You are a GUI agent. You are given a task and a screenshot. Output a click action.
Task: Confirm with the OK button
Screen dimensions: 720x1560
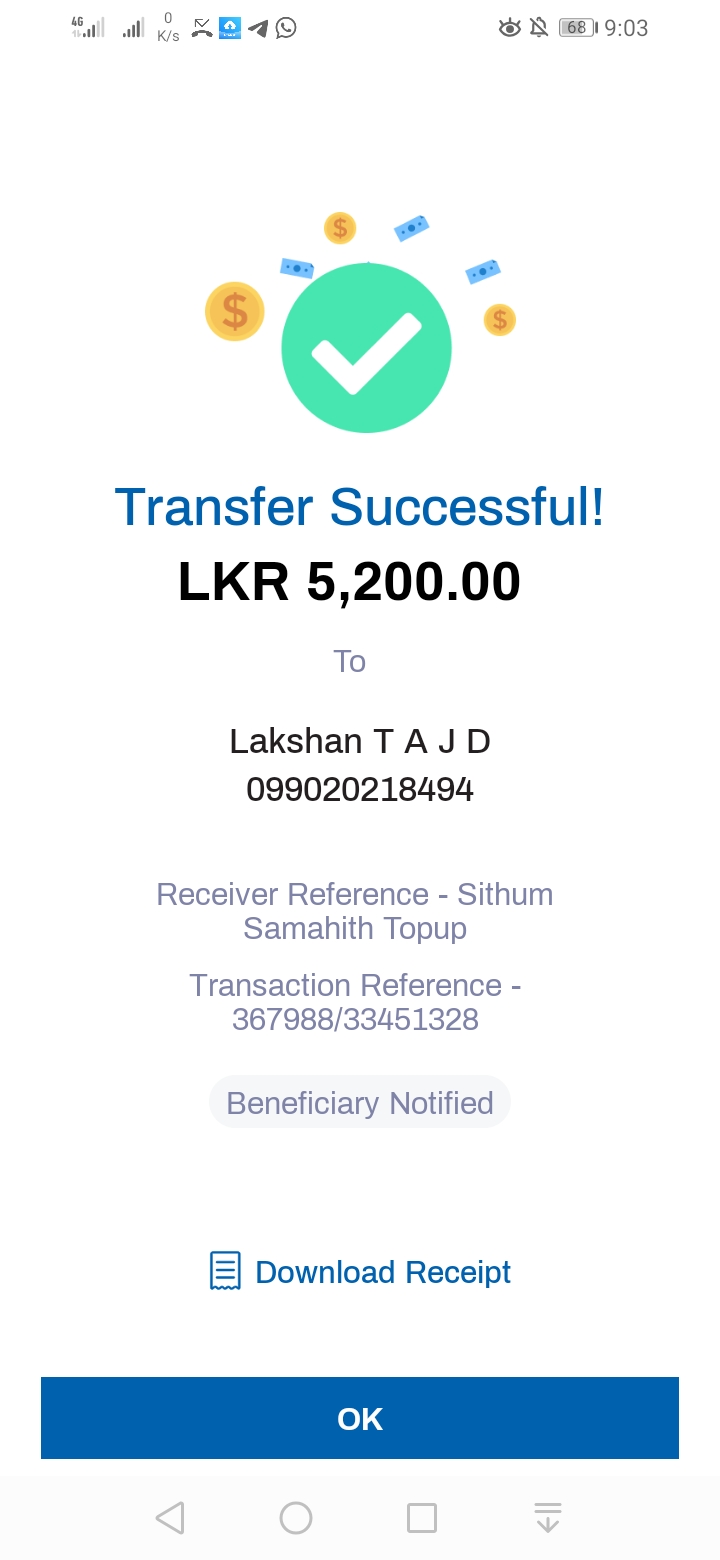click(x=360, y=1418)
